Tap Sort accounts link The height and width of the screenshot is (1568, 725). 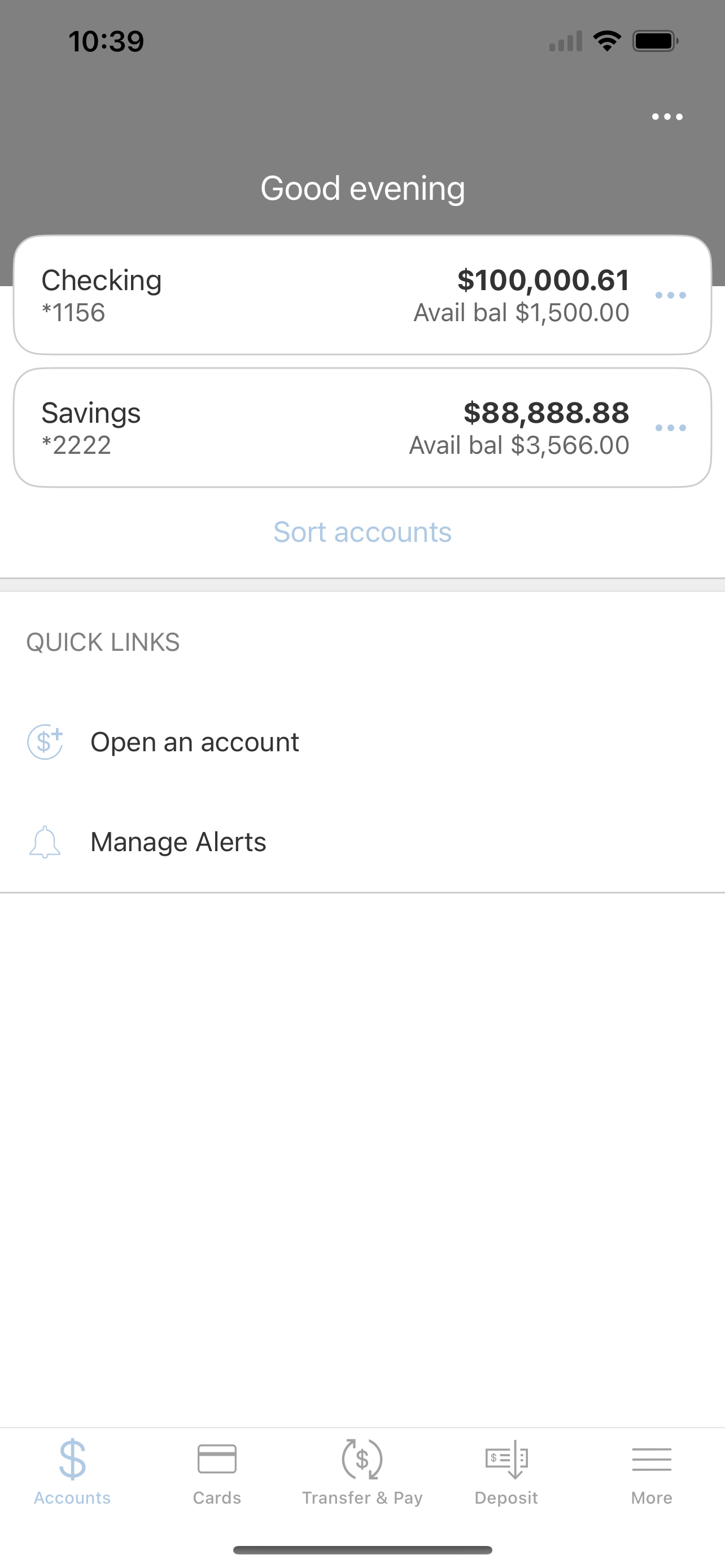click(x=362, y=532)
